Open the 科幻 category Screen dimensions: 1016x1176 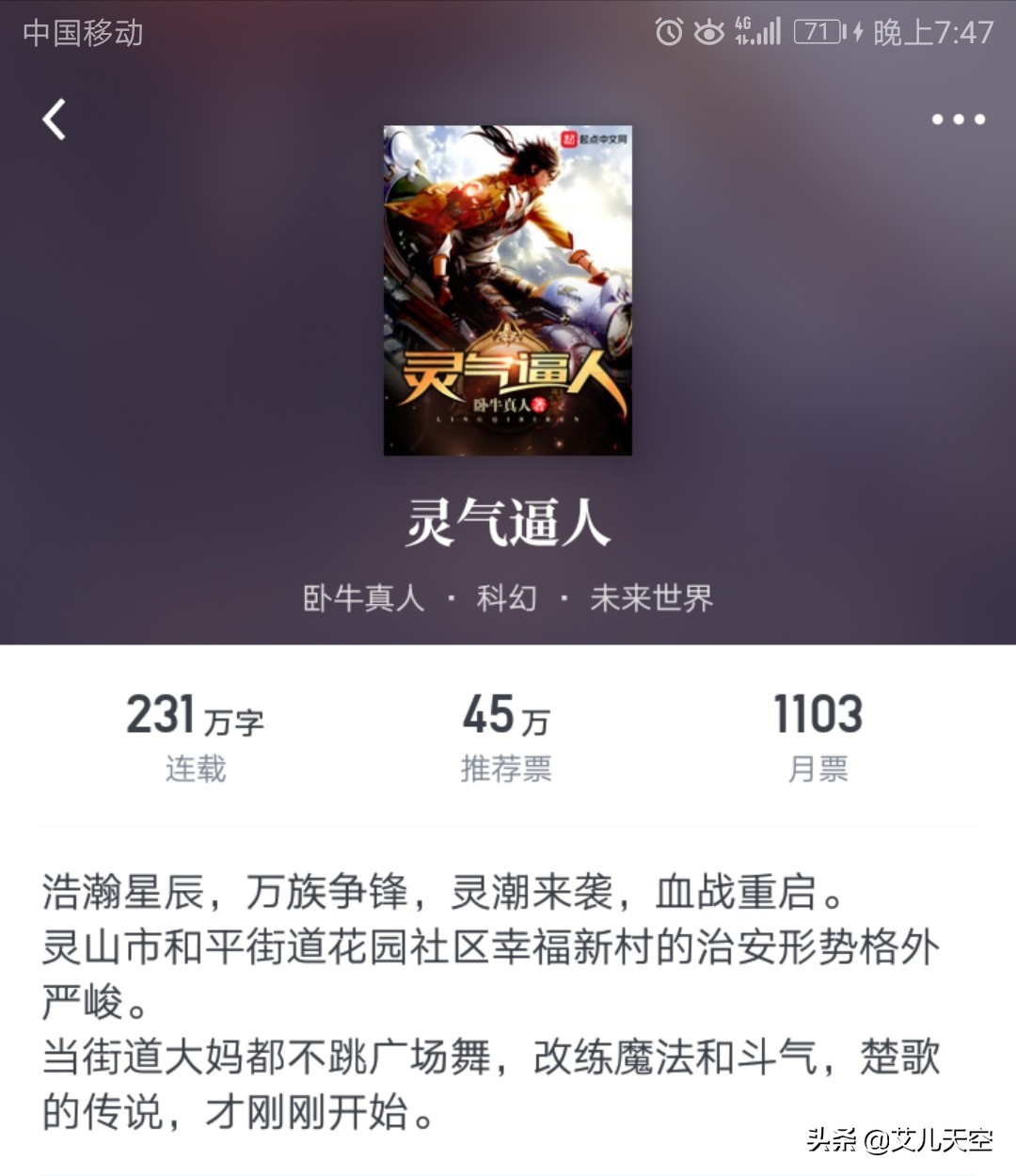(506, 598)
